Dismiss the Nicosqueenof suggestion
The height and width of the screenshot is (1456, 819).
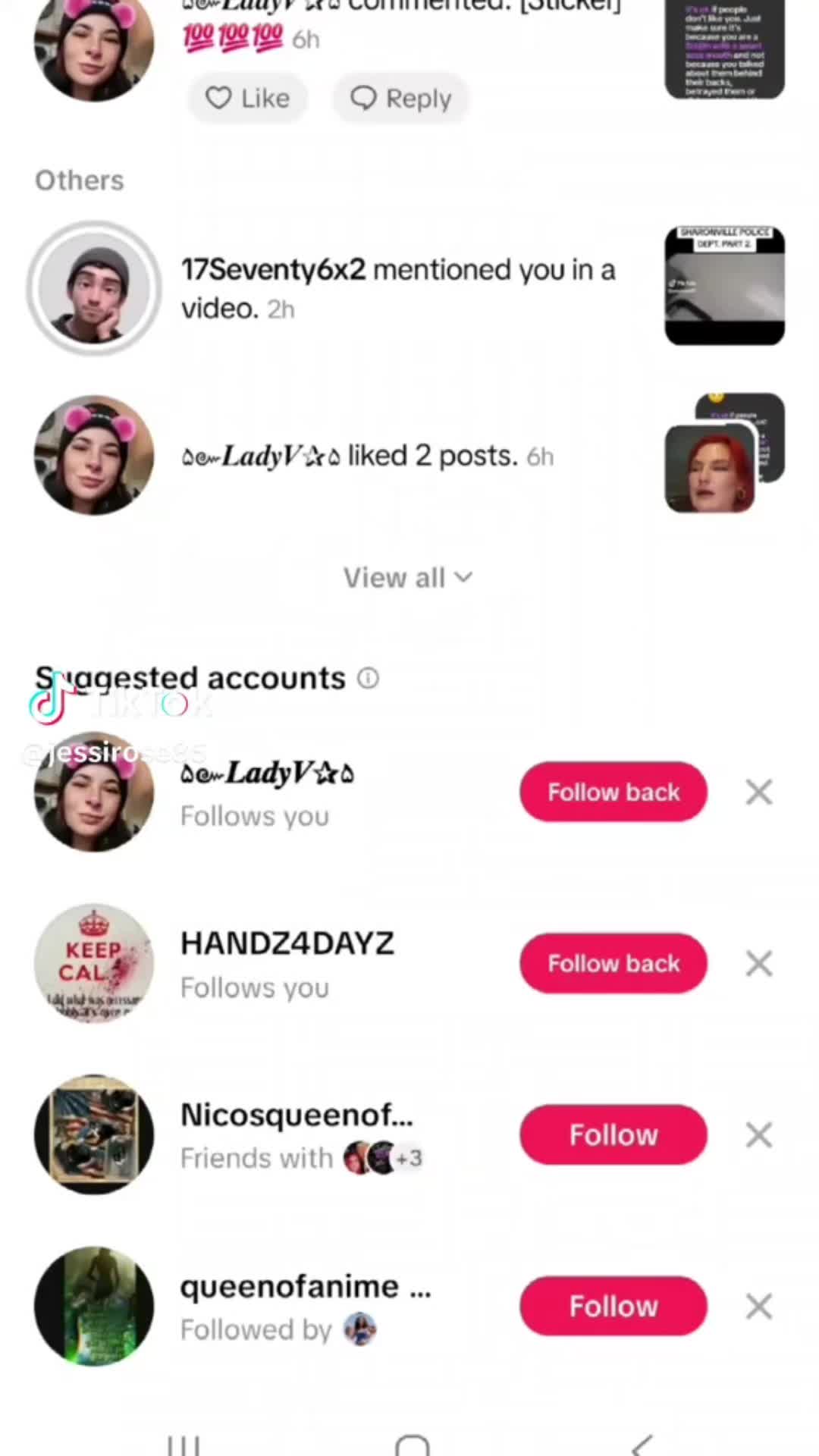pyautogui.click(x=759, y=1135)
